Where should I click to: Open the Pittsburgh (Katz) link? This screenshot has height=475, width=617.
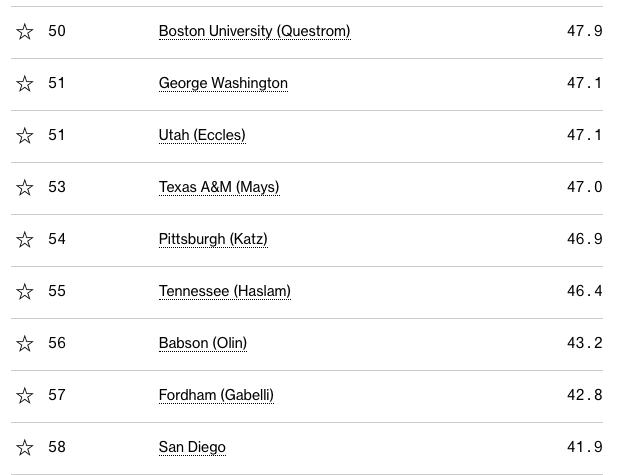point(213,239)
